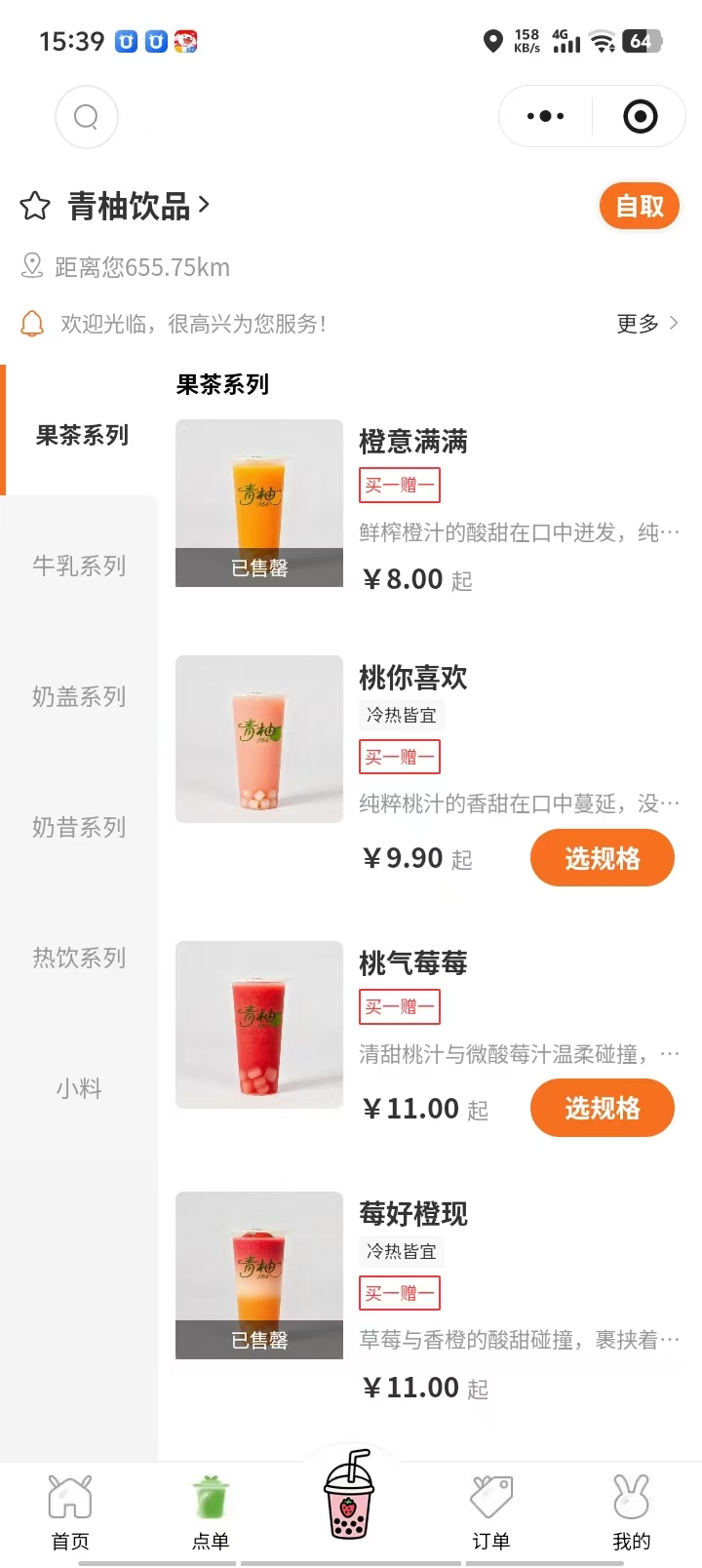The width and height of the screenshot is (702, 1568).
Task: Choose specs for 桃你喜欢
Action: tap(602, 858)
